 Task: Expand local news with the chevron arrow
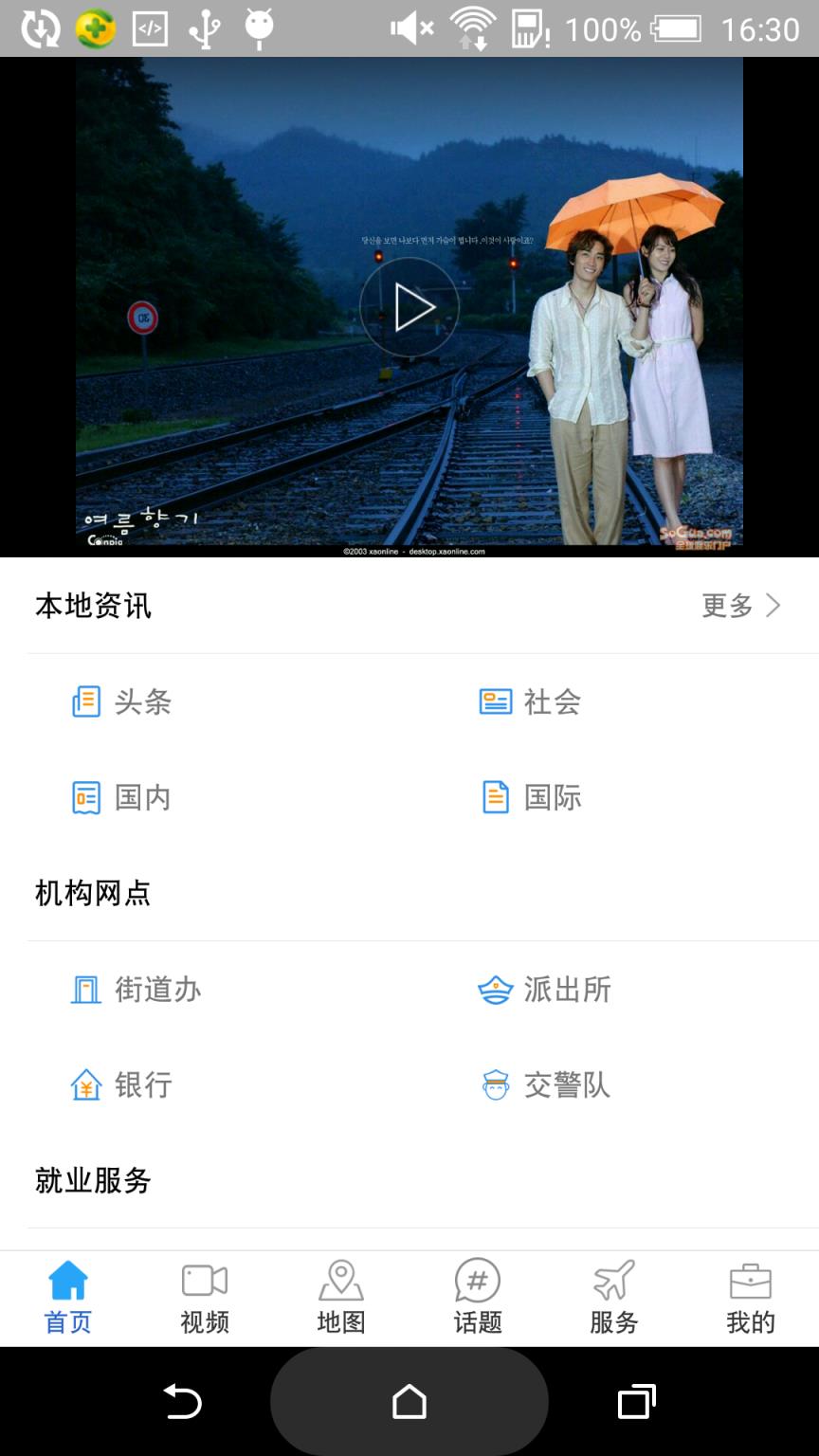pos(774,605)
